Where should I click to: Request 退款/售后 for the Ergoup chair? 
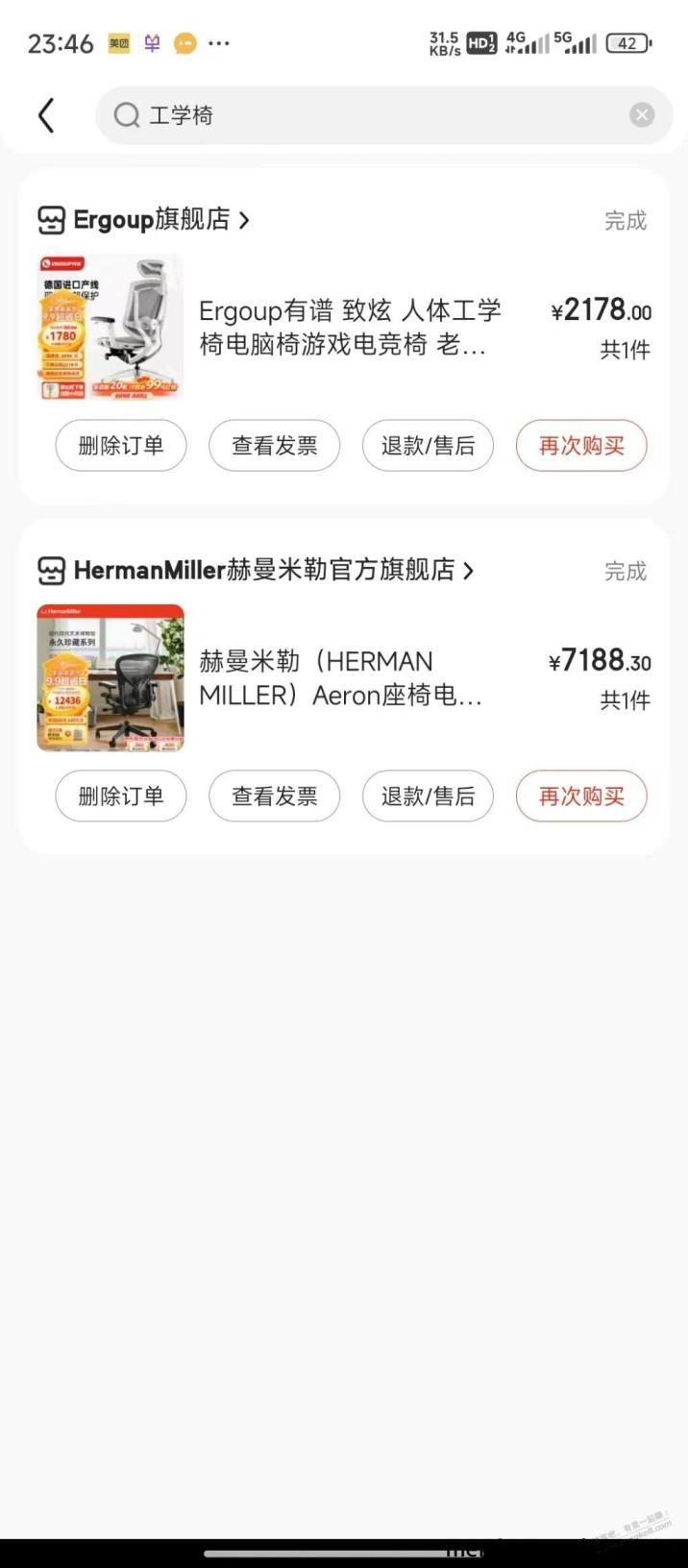coord(428,446)
